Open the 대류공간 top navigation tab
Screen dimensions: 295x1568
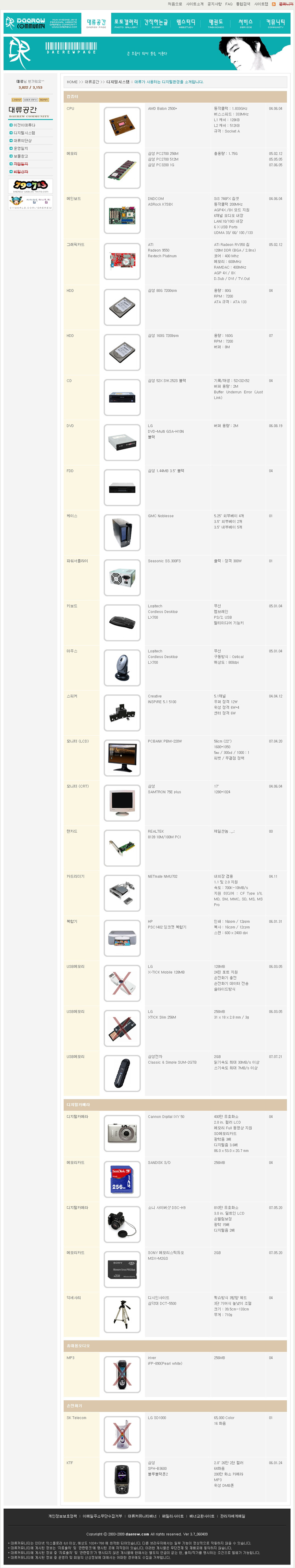(96, 23)
